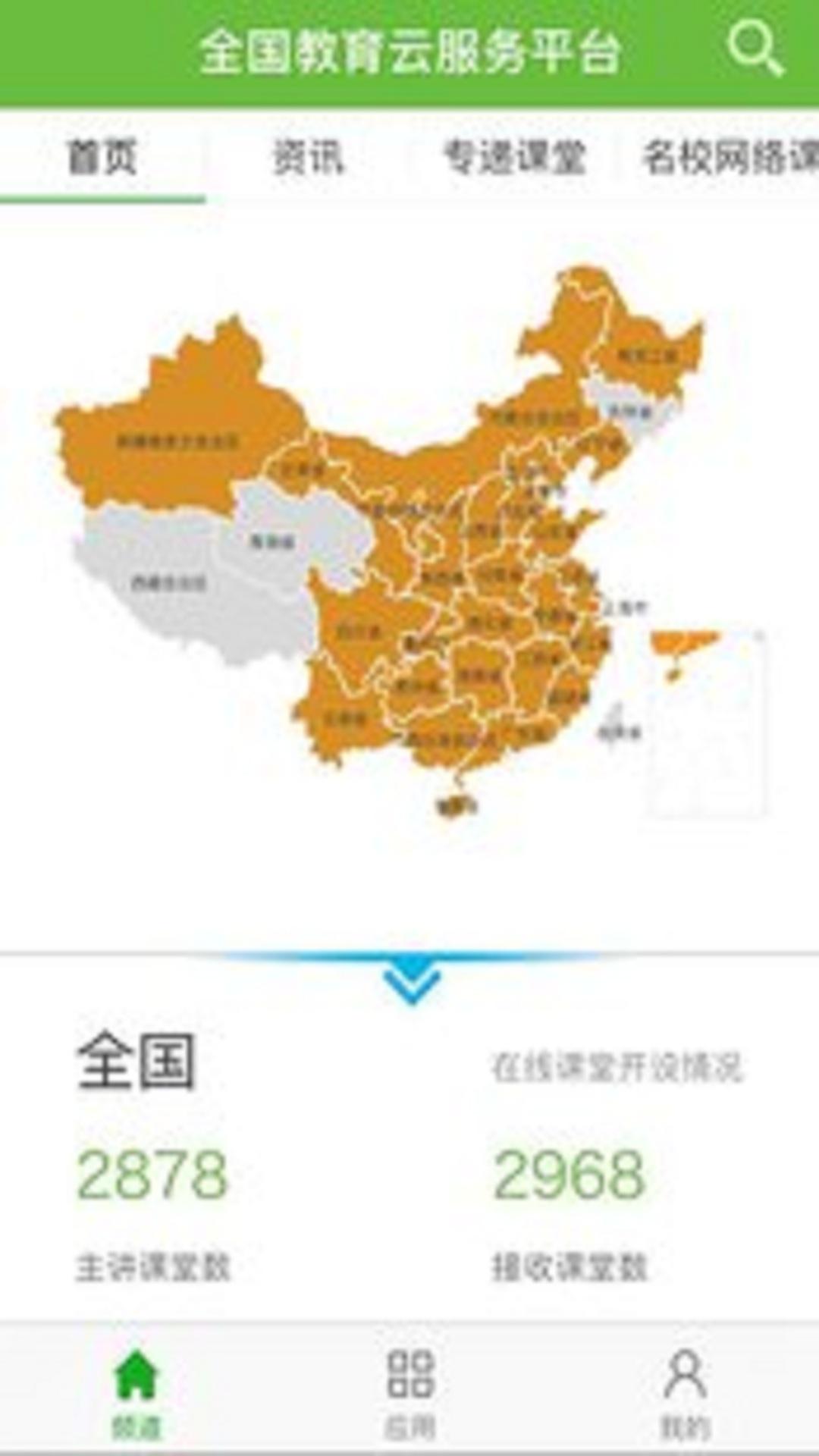The width and height of the screenshot is (819, 1456).
Task: Select the 首页 top tab
Action: [102, 158]
